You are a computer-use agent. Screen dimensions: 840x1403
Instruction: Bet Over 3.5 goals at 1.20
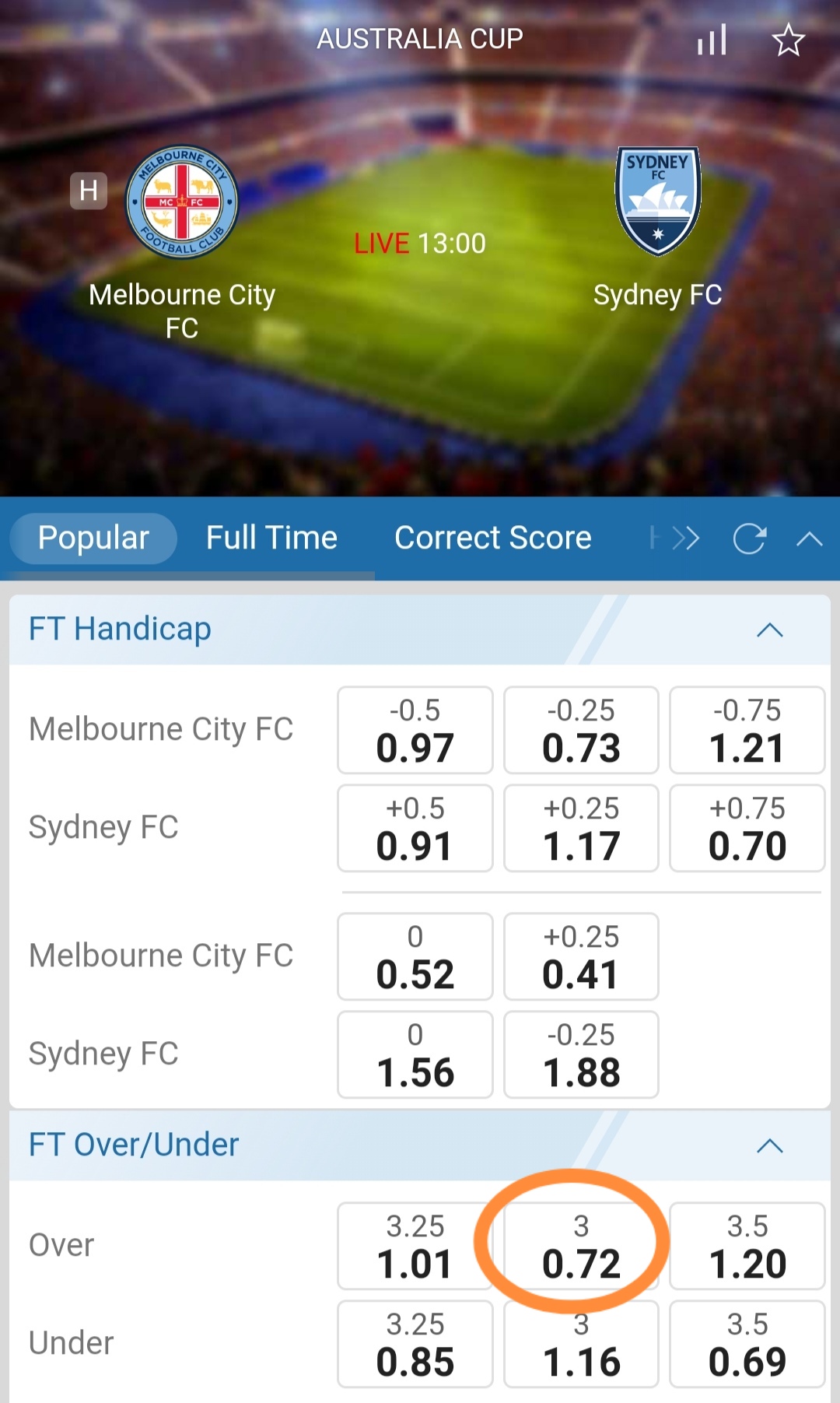tap(747, 1246)
